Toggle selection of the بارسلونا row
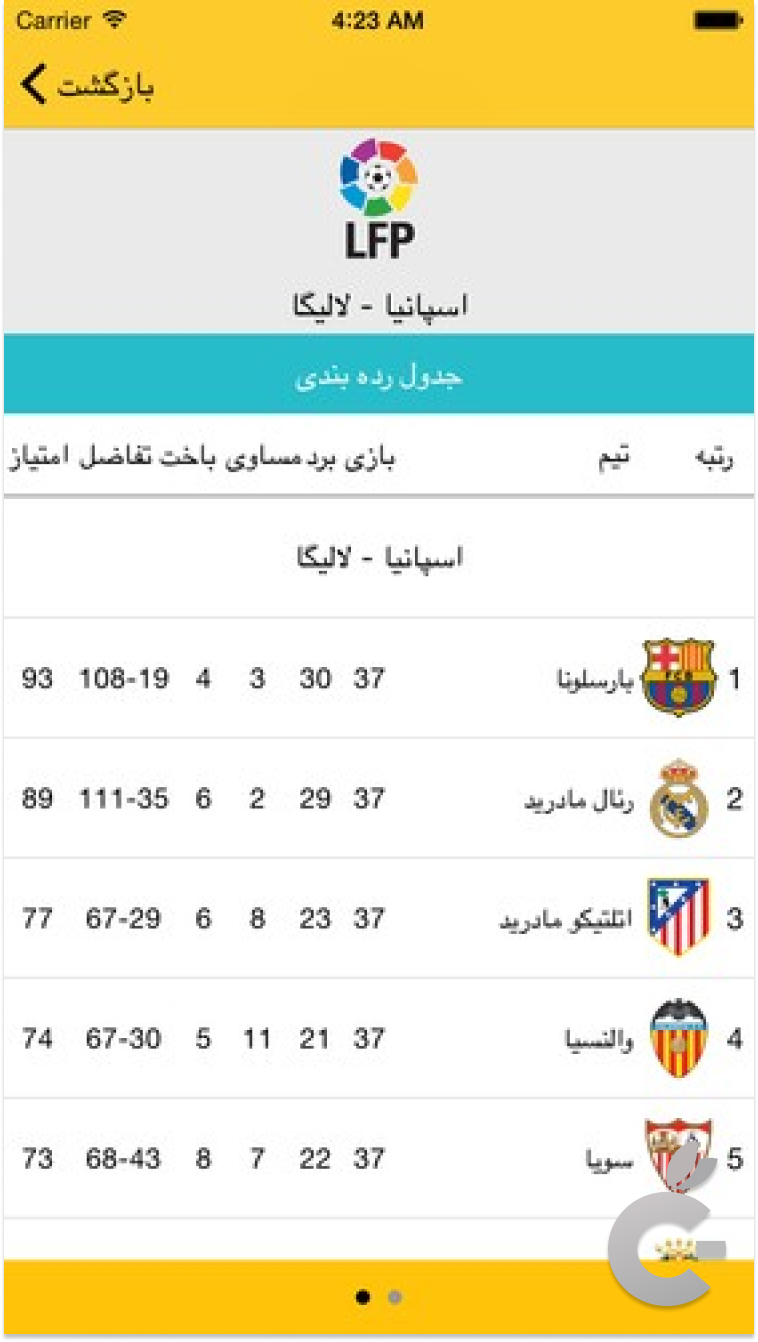 [x=380, y=677]
